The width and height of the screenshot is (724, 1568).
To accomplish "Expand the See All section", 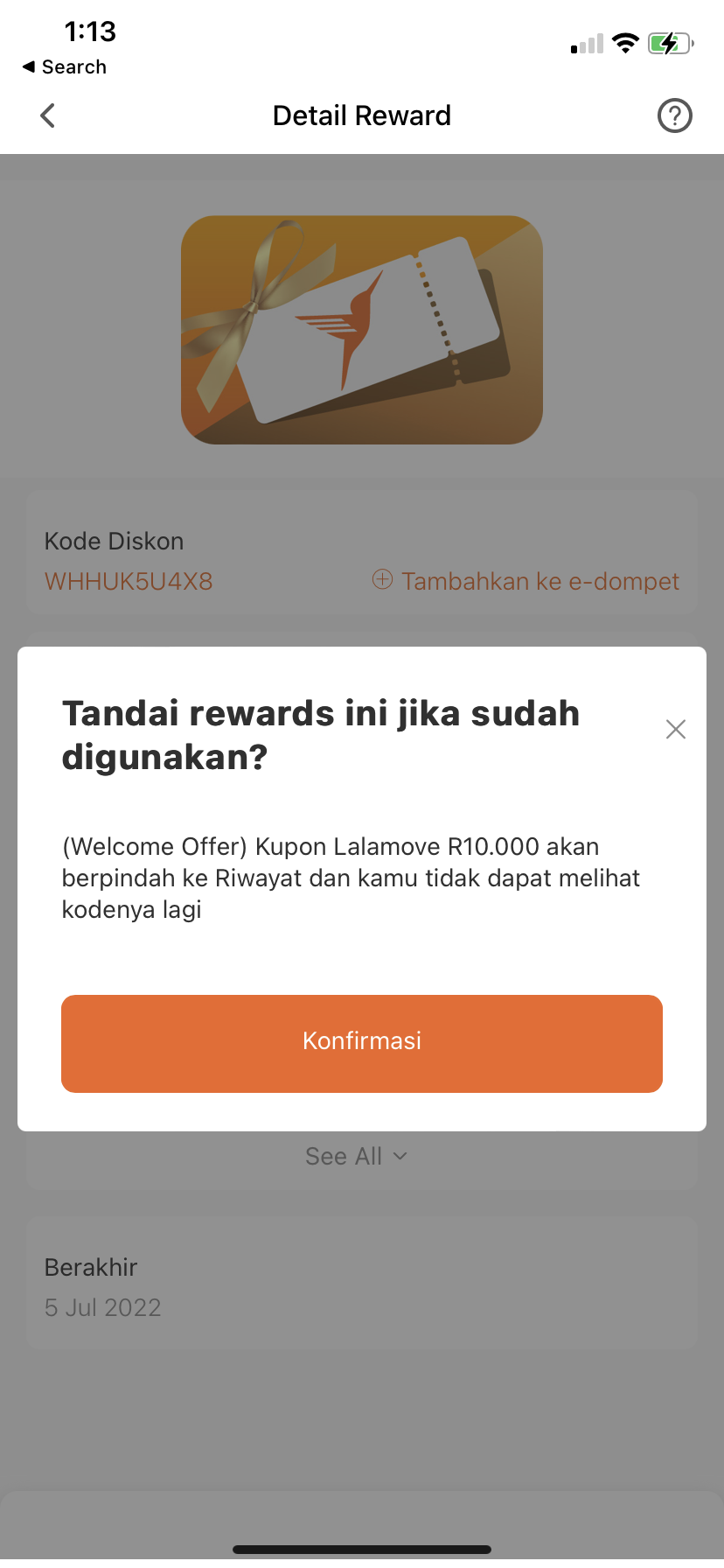I will 356,1156.
